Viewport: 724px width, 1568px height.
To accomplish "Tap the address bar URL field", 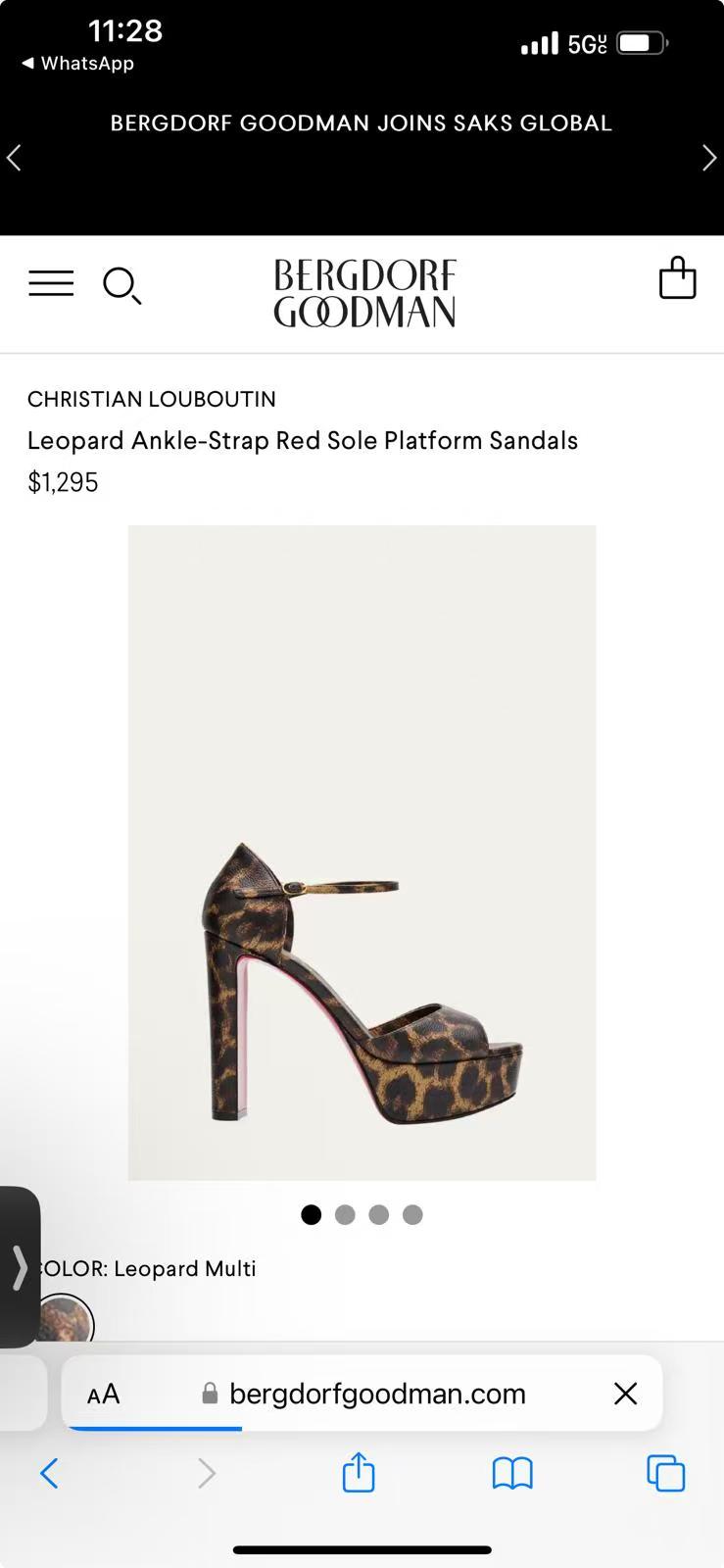I will click(377, 1393).
